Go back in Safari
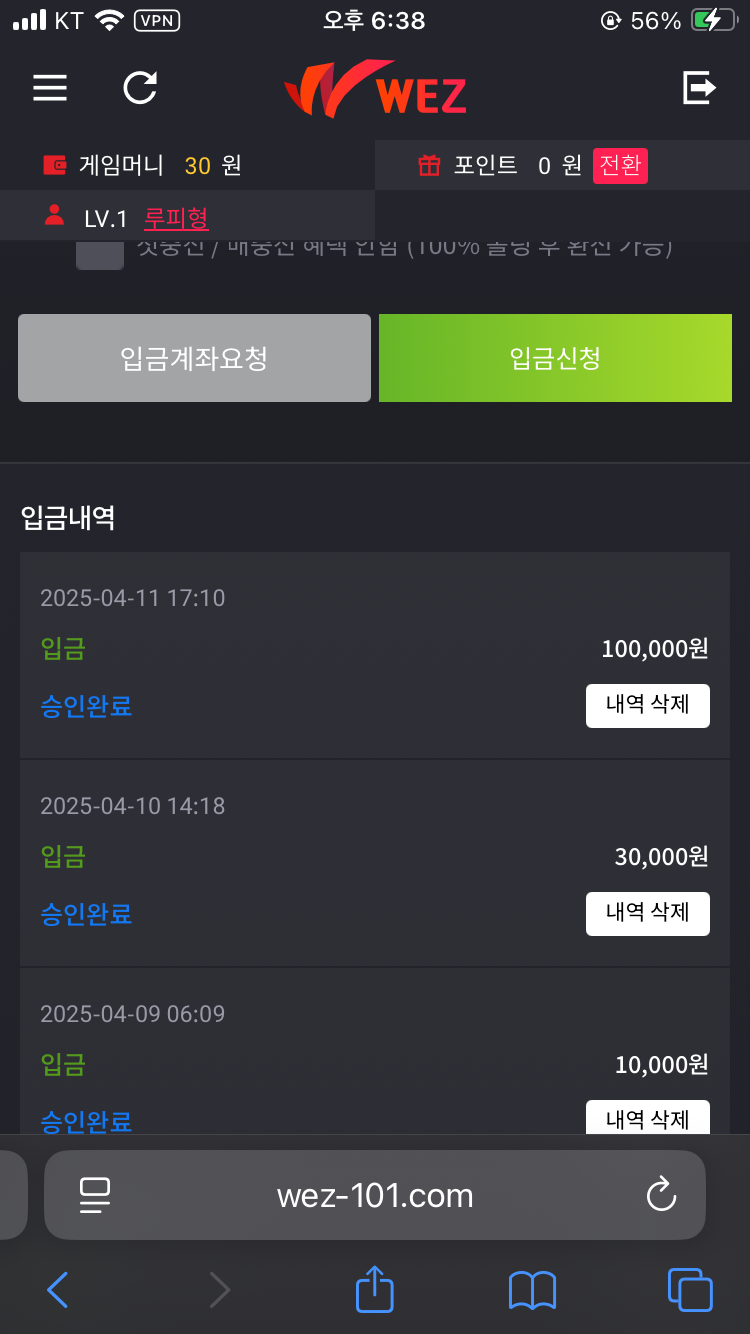 coord(57,1290)
